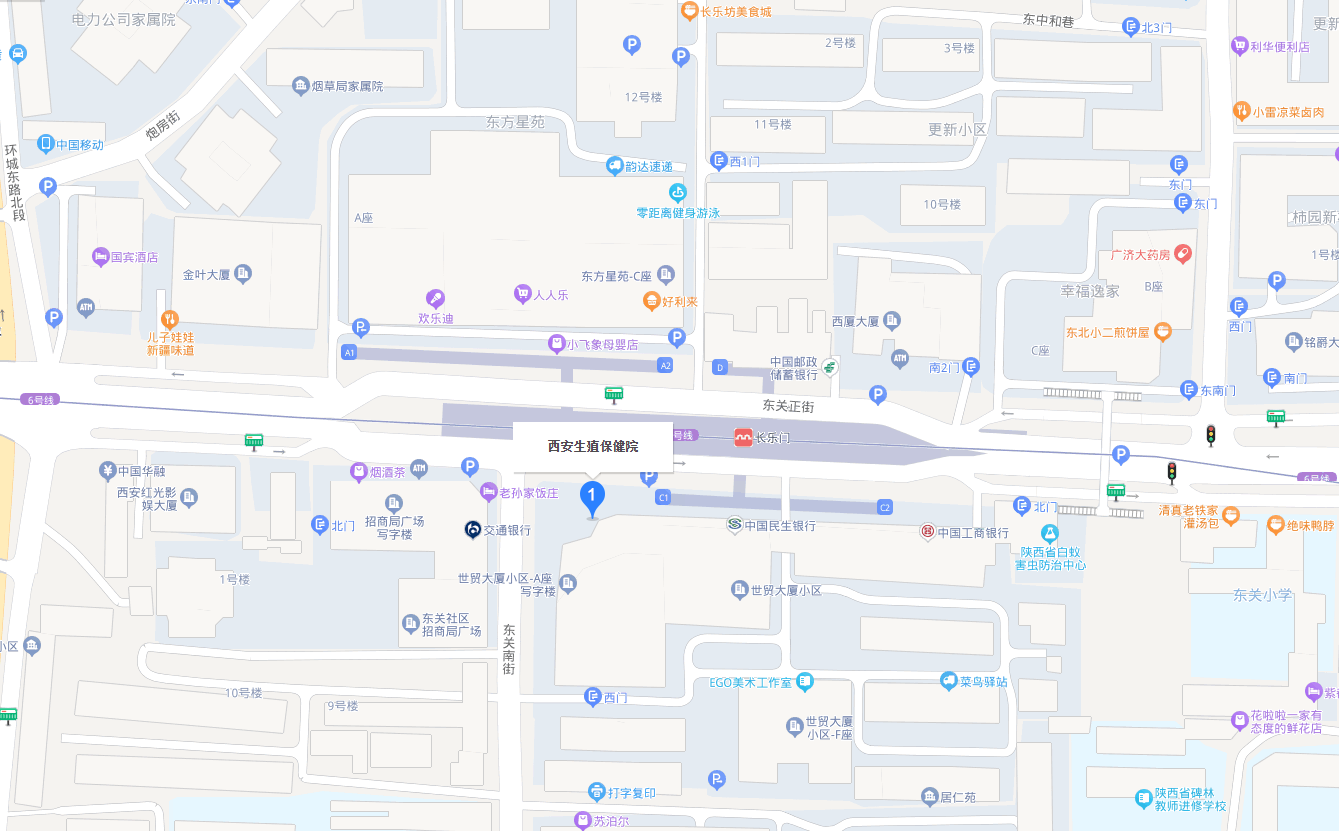Tap the 菜鸟驿站 point of interest

point(948,682)
